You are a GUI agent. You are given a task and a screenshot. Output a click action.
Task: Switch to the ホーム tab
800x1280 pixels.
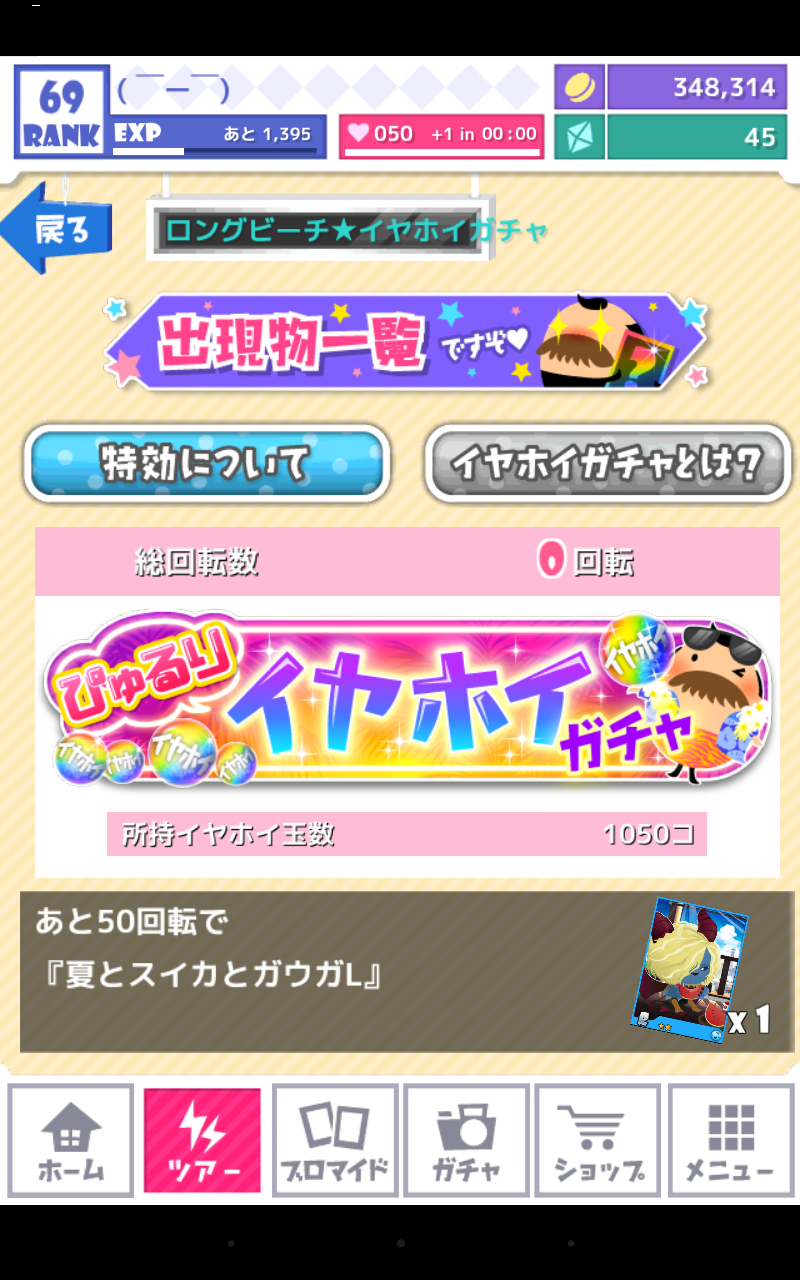[x=71, y=1140]
